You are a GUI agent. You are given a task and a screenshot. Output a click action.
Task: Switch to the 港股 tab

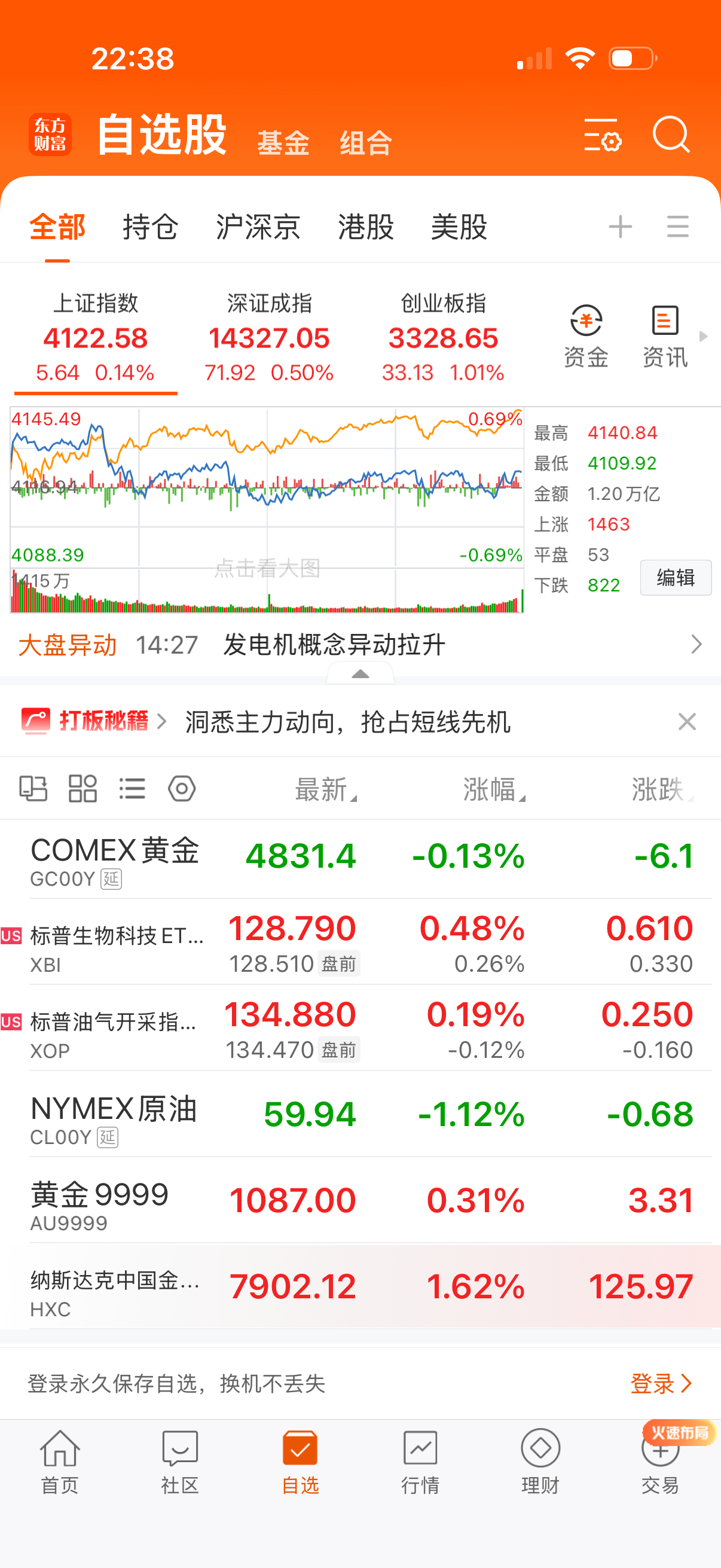tap(366, 227)
